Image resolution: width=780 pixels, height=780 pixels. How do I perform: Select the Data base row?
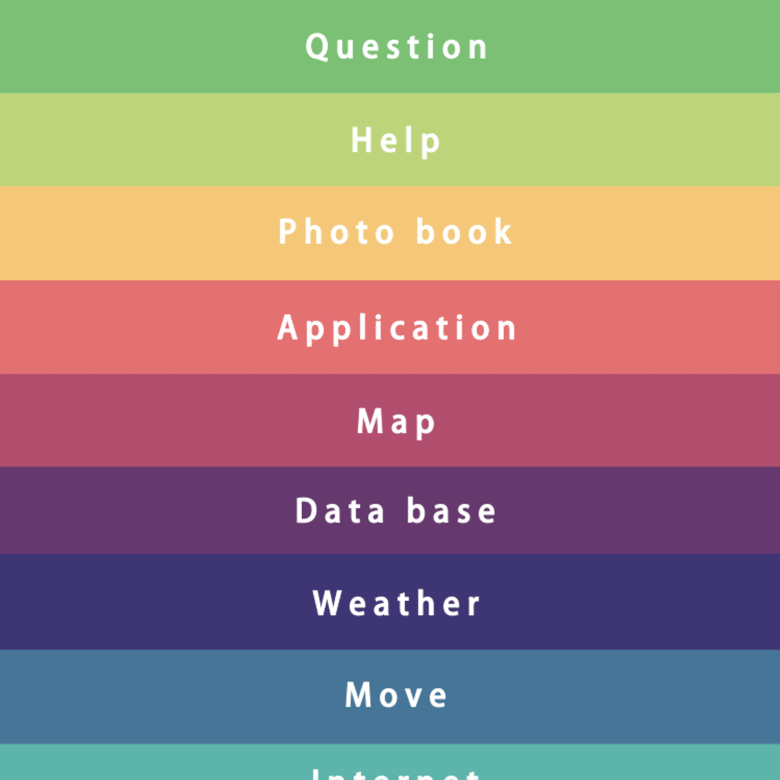[x=396, y=511]
